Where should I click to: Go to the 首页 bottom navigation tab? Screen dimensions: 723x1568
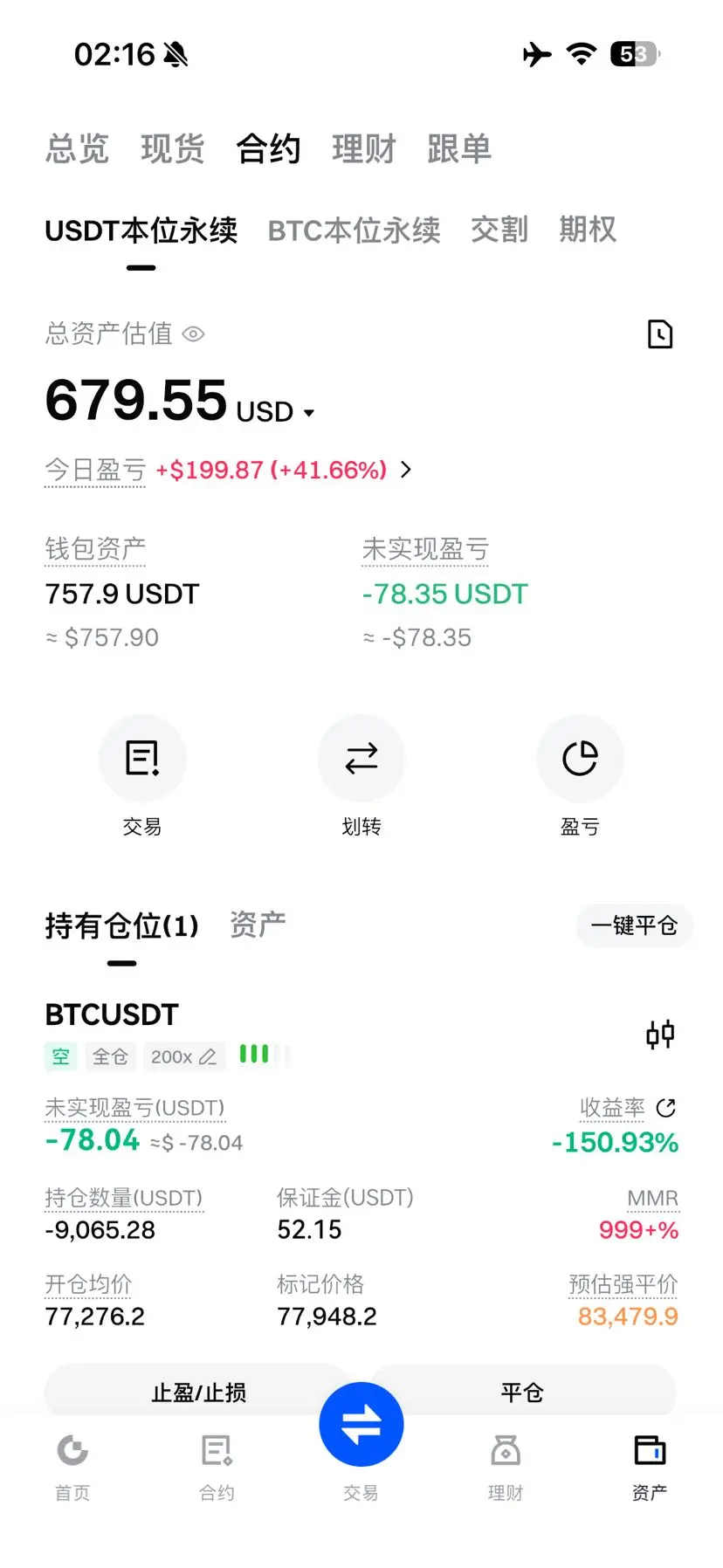(72, 1462)
